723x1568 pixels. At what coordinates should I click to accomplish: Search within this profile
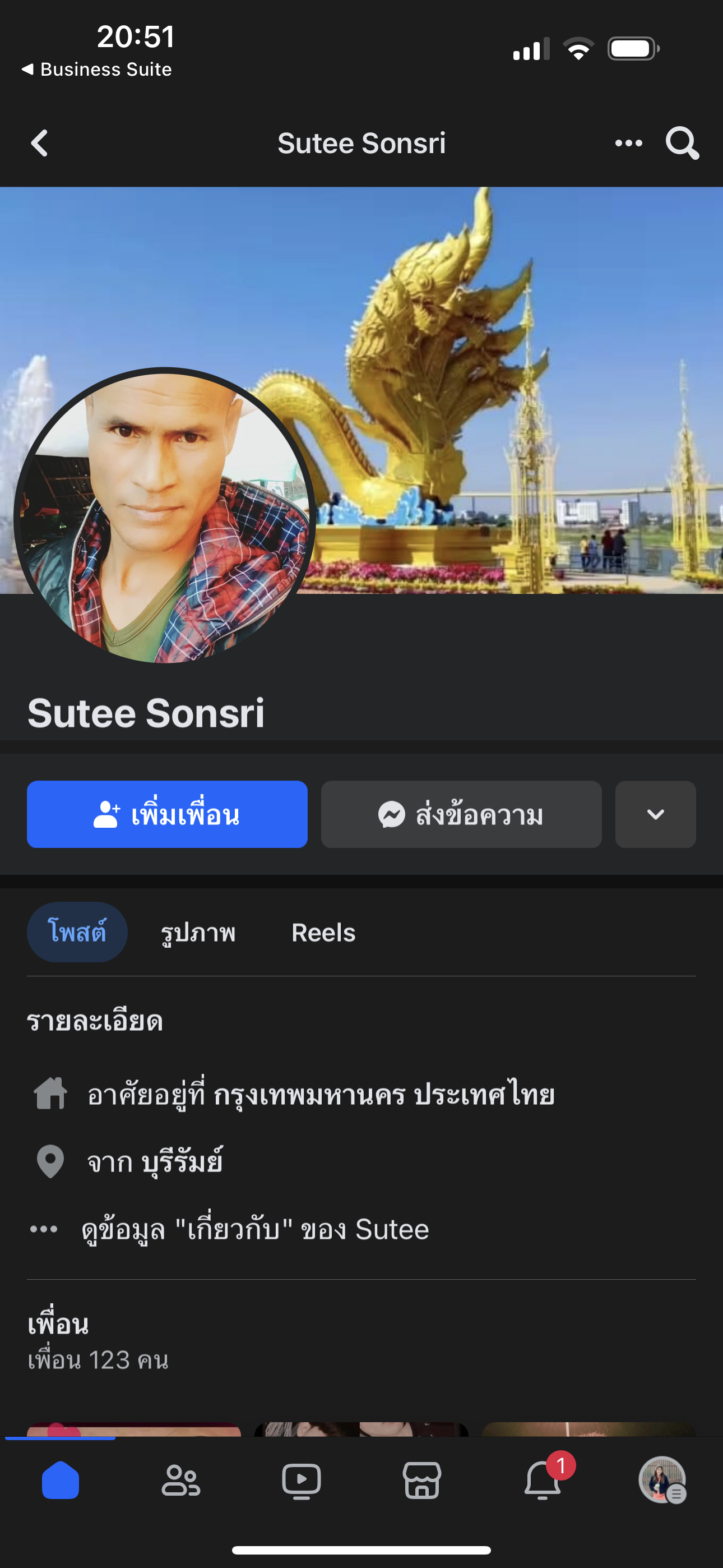(682, 143)
